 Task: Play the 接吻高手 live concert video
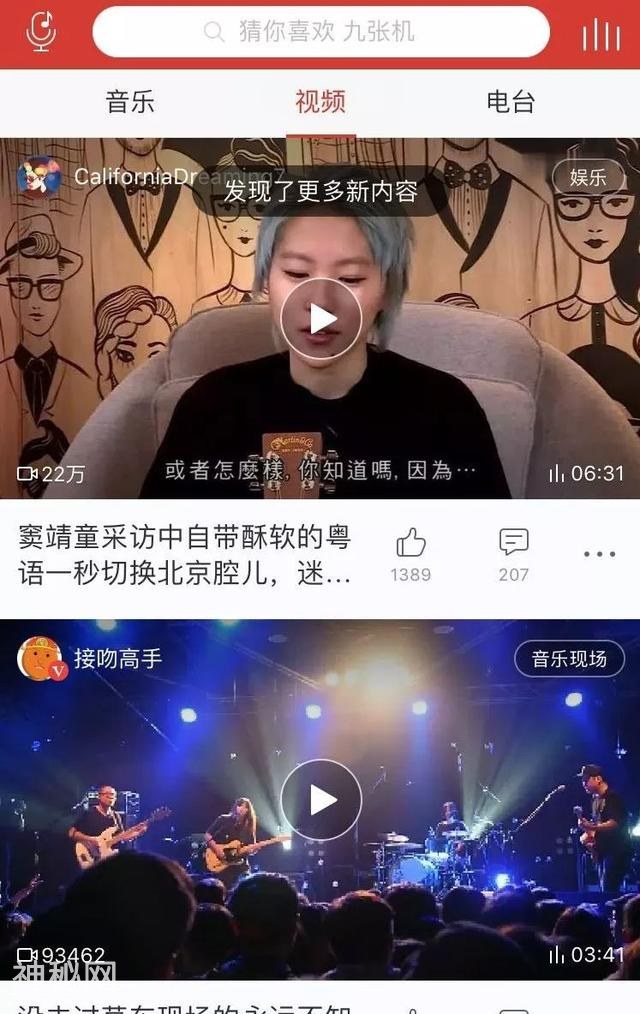point(320,799)
